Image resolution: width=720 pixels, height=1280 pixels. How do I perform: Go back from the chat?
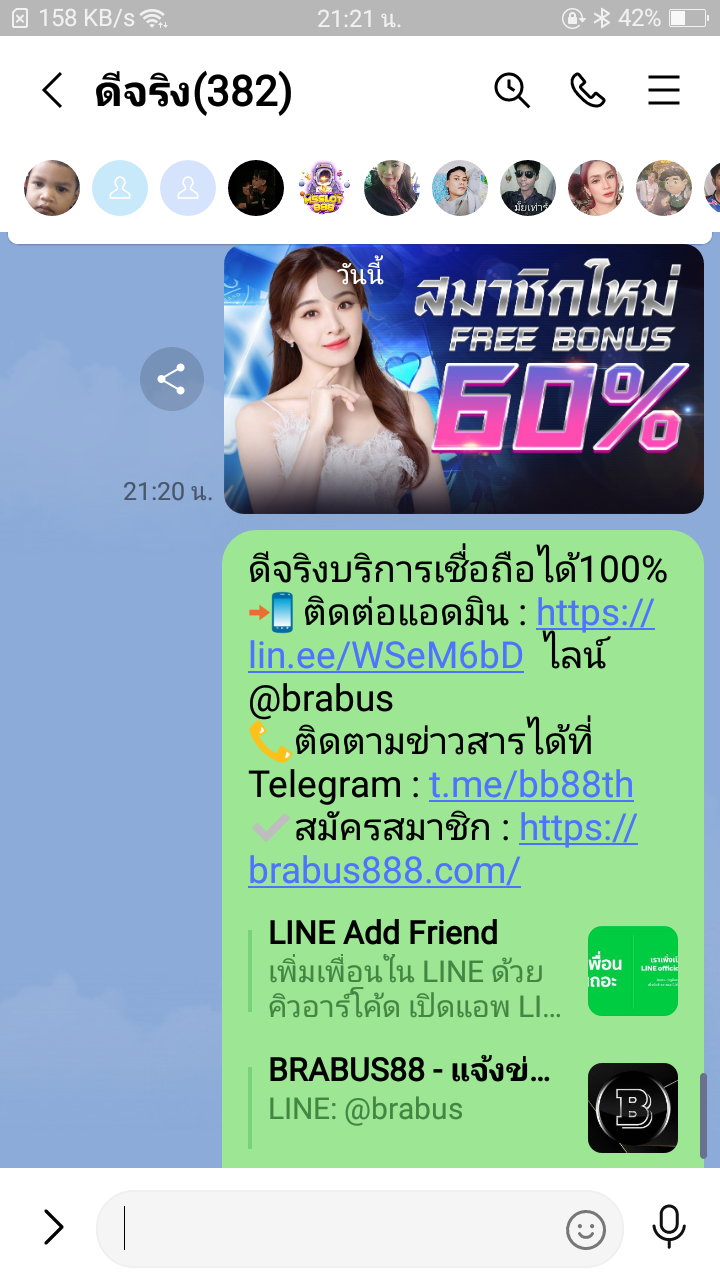pyautogui.click(x=52, y=91)
